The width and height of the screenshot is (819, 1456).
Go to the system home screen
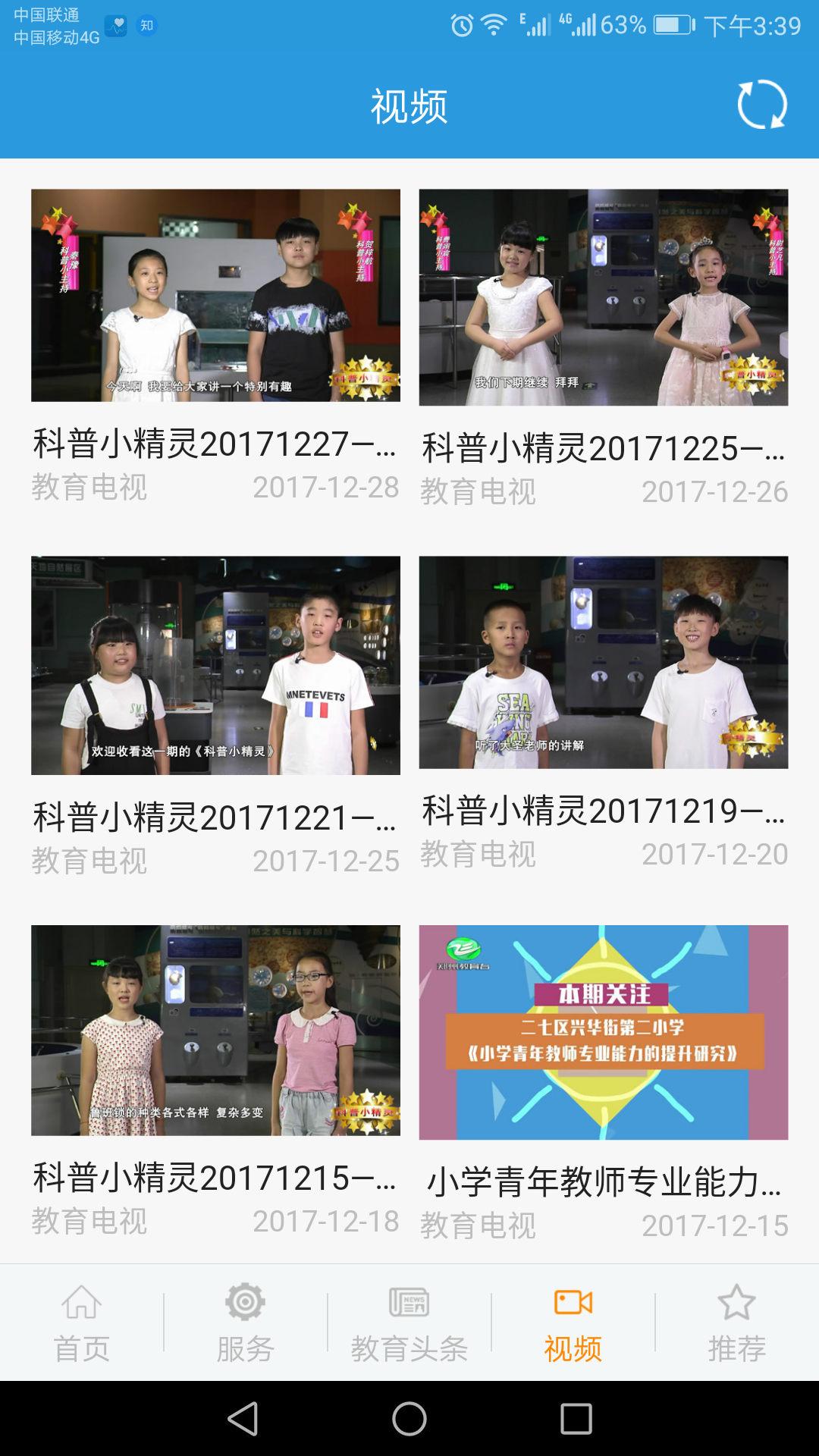coord(409,1418)
